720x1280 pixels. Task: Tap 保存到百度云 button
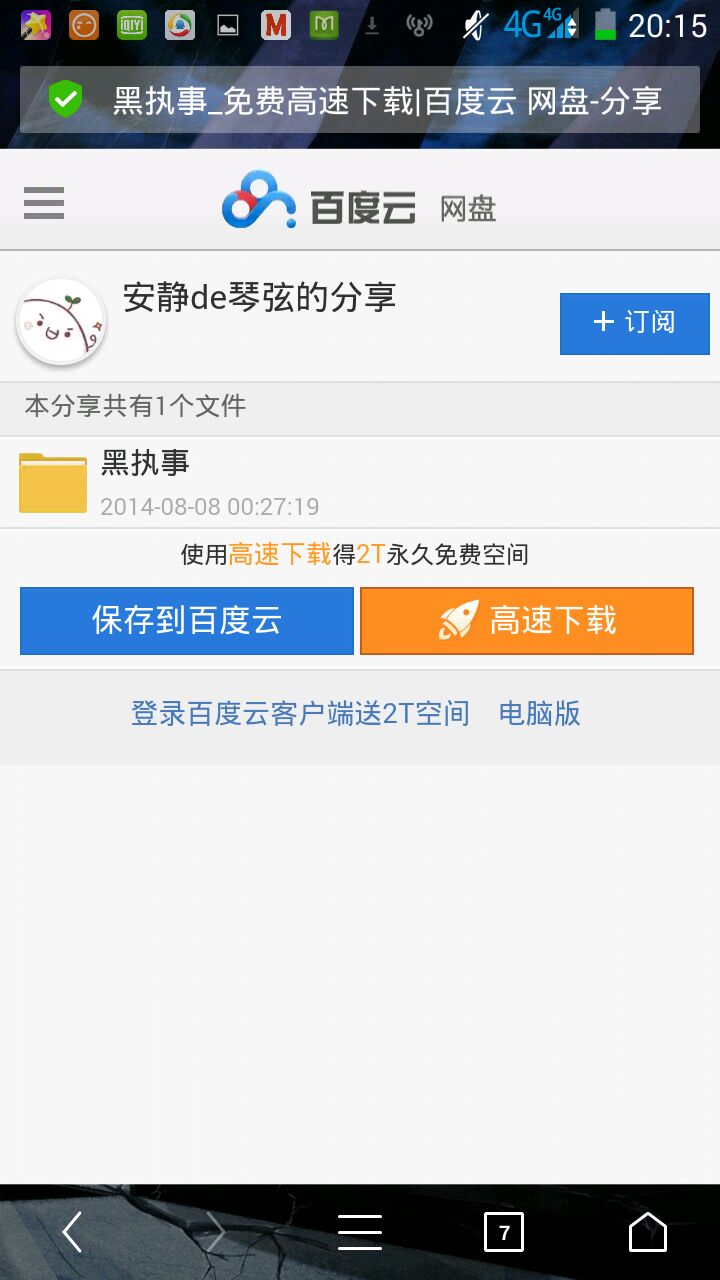(187, 621)
